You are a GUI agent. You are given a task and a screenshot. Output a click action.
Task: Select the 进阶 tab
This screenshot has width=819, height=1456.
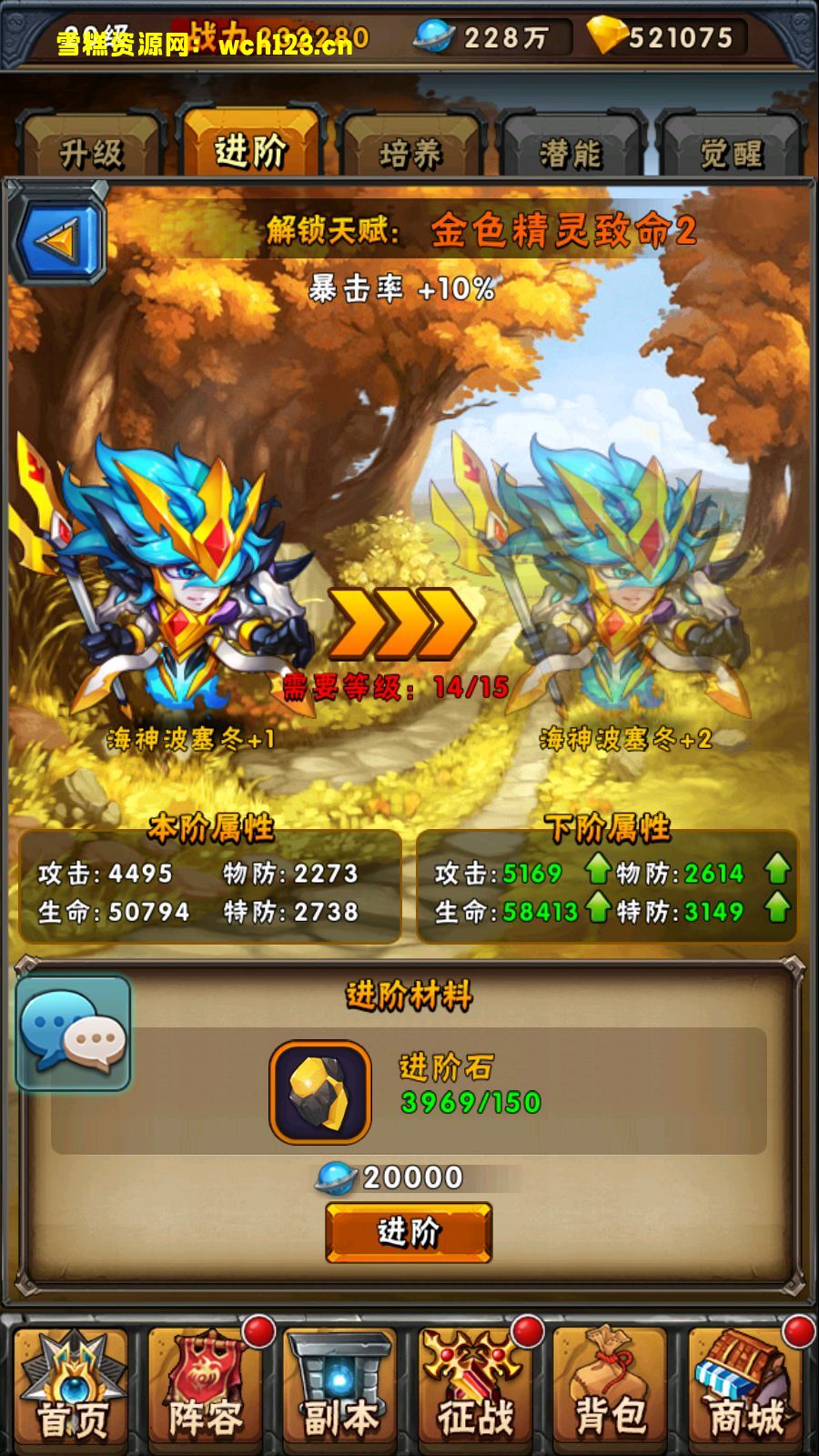250,148
